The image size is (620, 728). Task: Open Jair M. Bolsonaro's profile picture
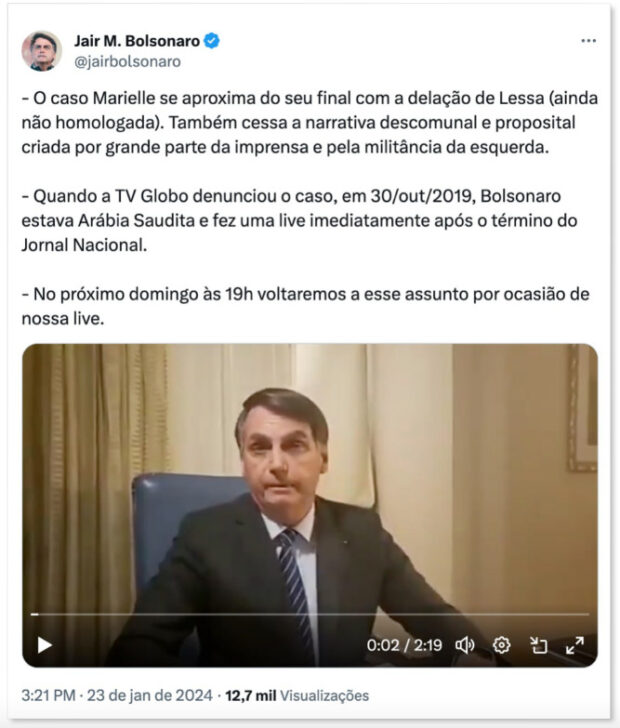(42, 51)
